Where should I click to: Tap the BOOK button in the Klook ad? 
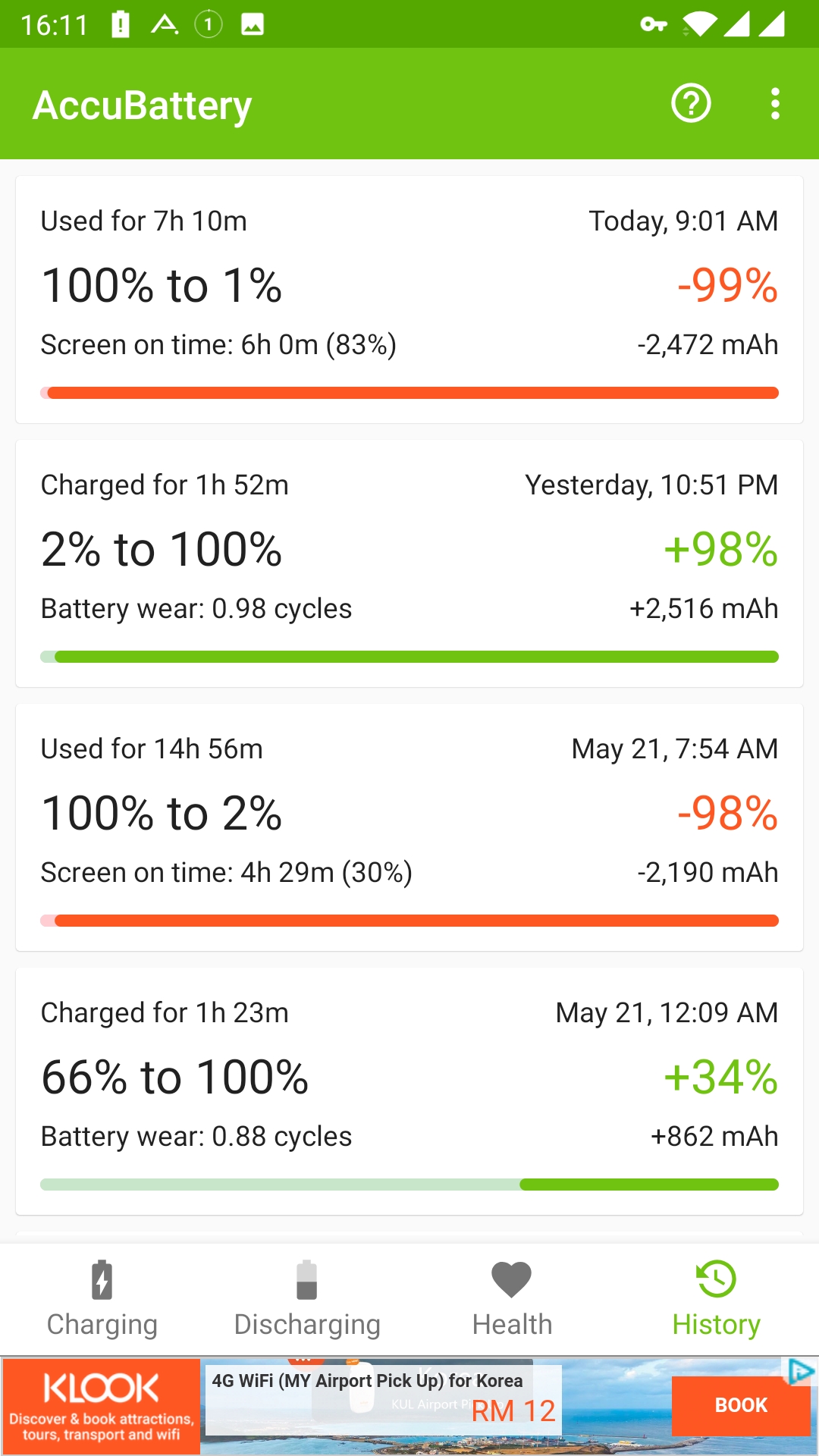(741, 1405)
